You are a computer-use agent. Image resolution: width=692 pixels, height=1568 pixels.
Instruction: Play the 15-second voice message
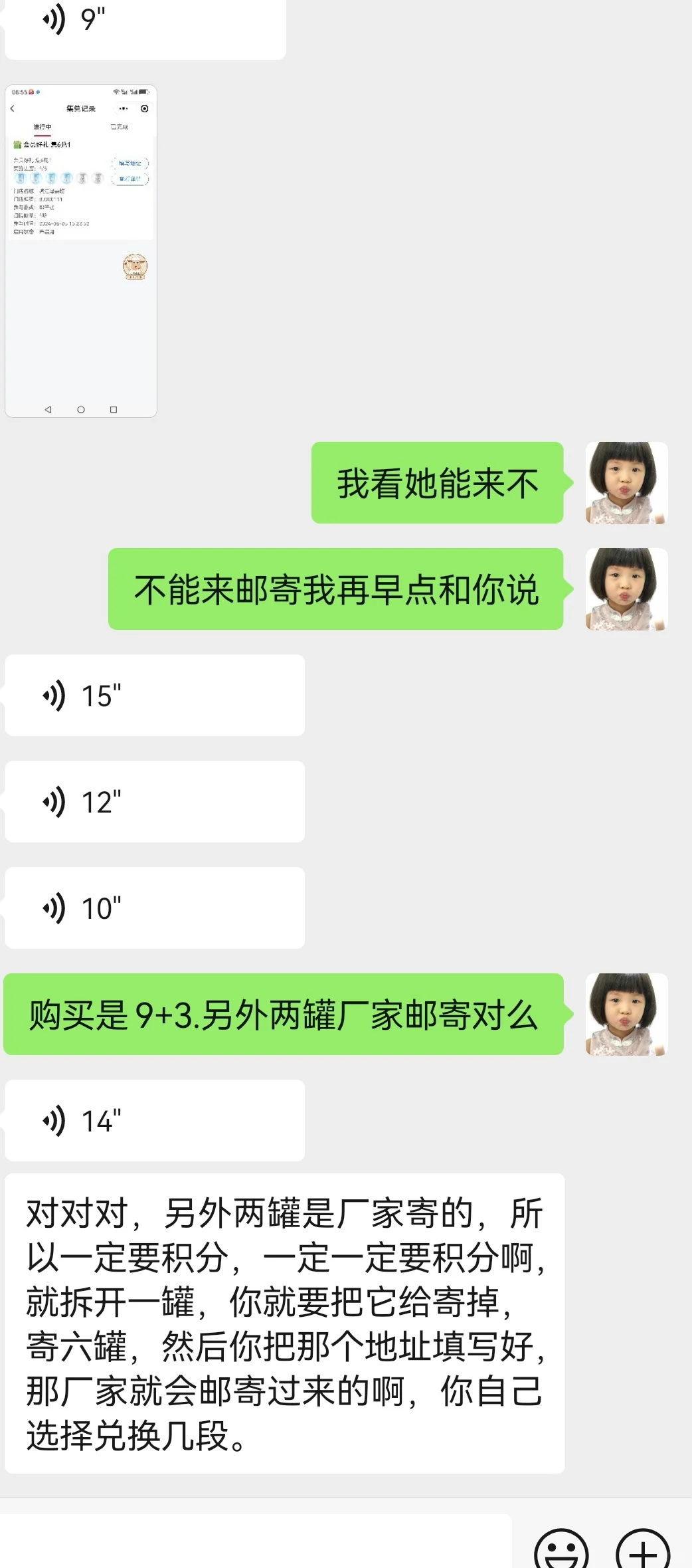(x=154, y=696)
